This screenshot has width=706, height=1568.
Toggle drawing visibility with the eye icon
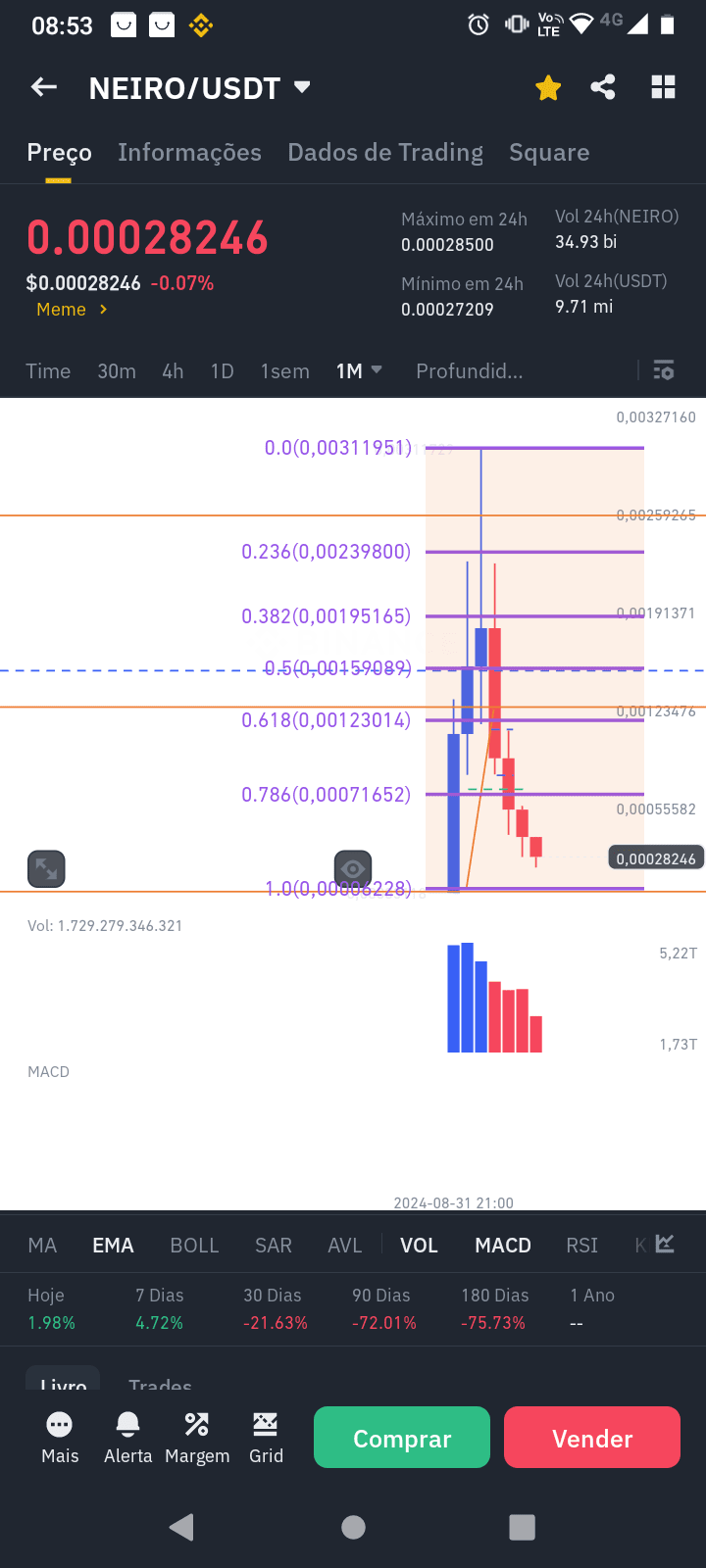tap(353, 868)
